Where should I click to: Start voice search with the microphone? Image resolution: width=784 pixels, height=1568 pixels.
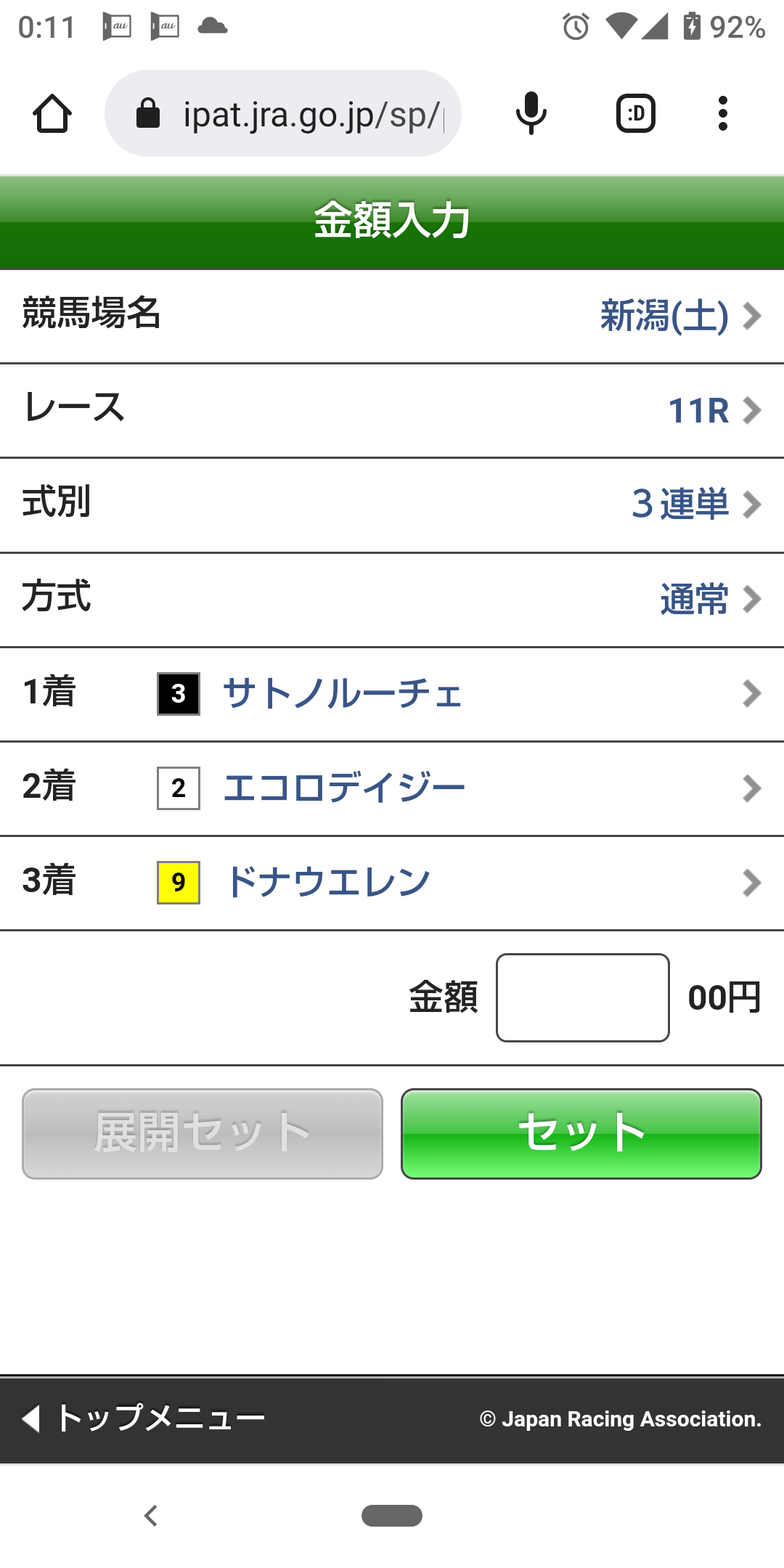(531, 114)
